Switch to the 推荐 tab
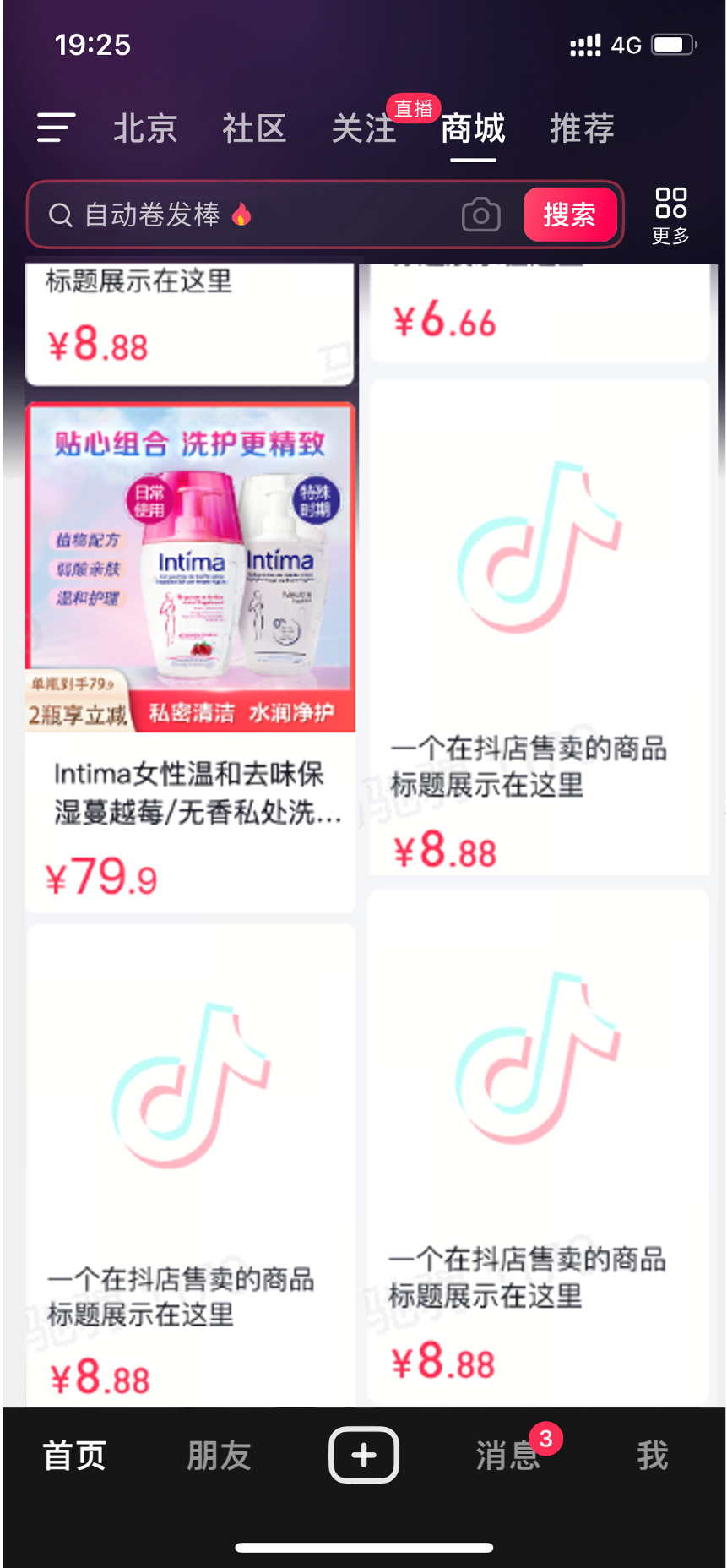This screenshot has height=1568, width=727. tap(582, 128)
